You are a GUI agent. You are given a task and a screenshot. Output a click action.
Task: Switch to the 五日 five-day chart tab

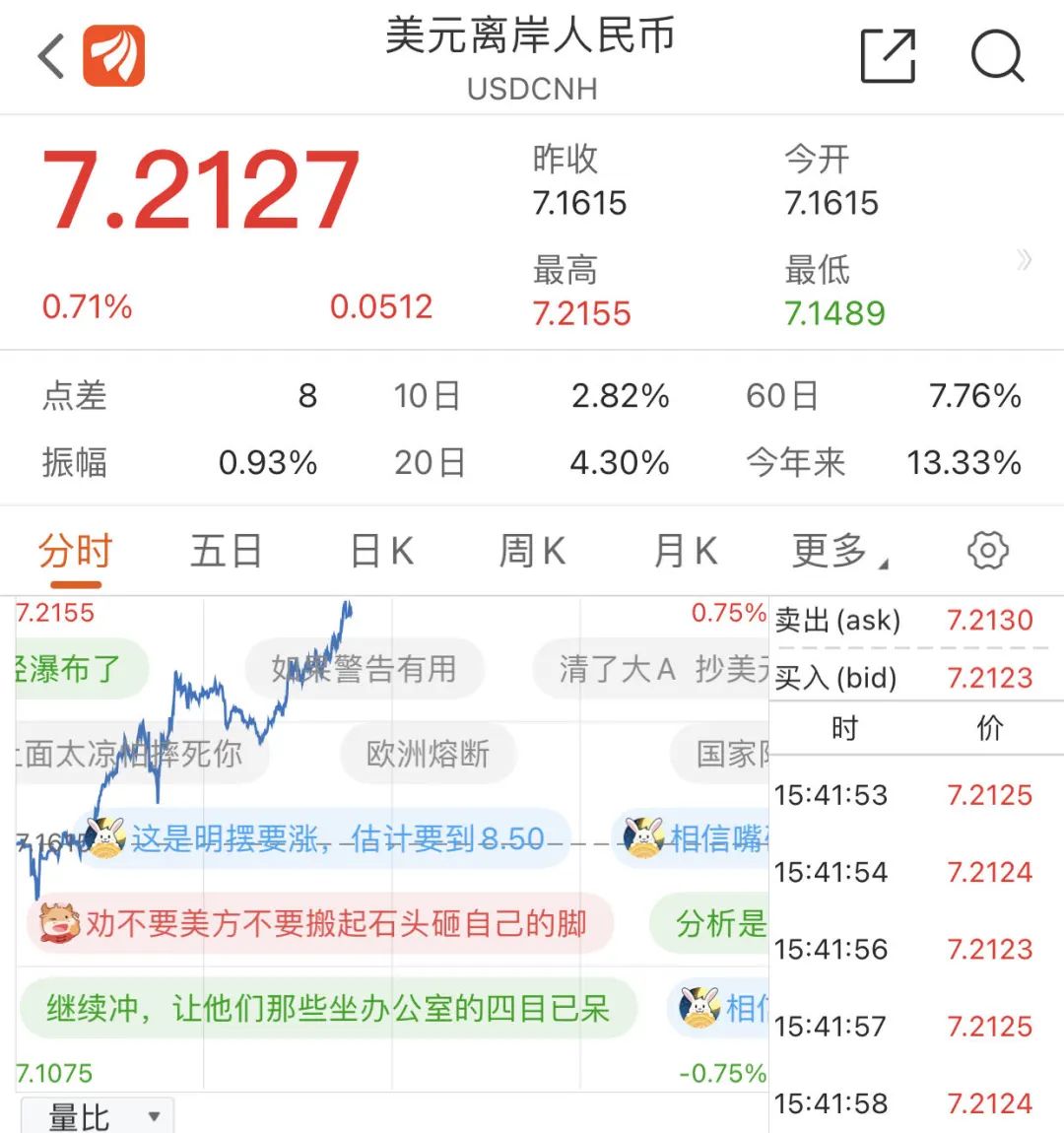point(225,551)
